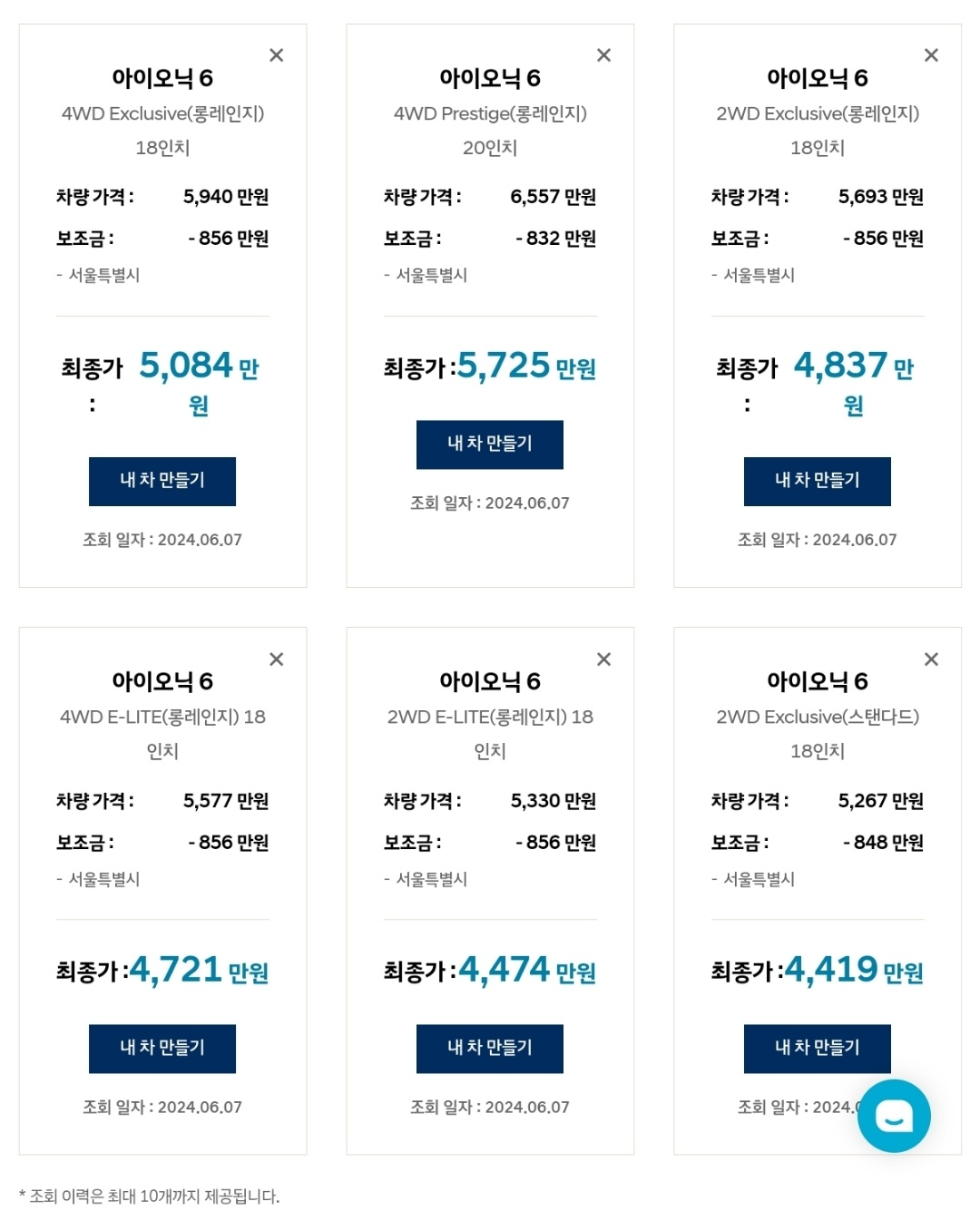Click 내 차 만들기 under the 4WD Prestige card
Viewport: 980px width, 1221px height.
[x=489, y=444]
